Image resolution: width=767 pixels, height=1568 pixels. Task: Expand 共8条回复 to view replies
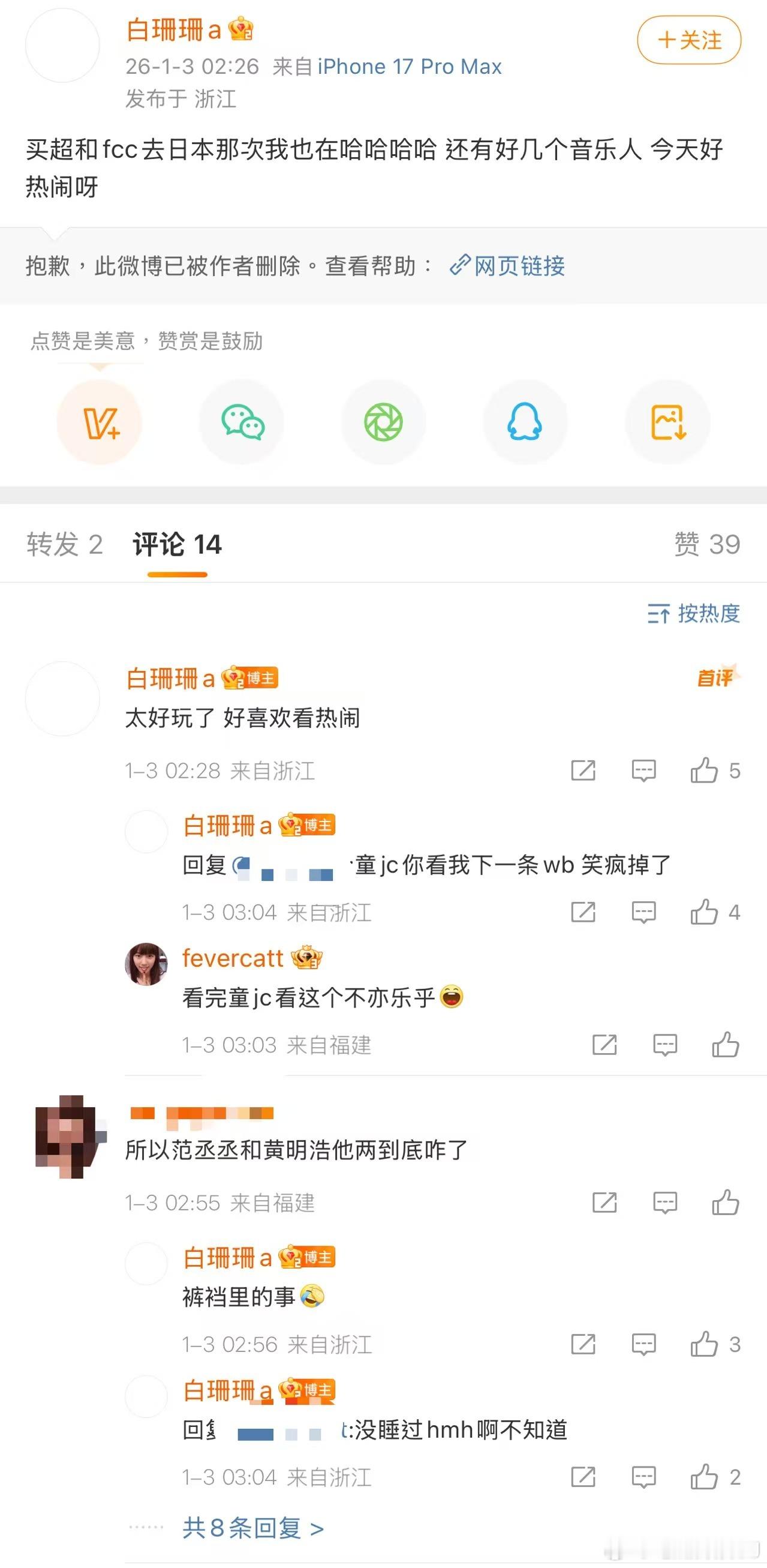point(252,1530)
